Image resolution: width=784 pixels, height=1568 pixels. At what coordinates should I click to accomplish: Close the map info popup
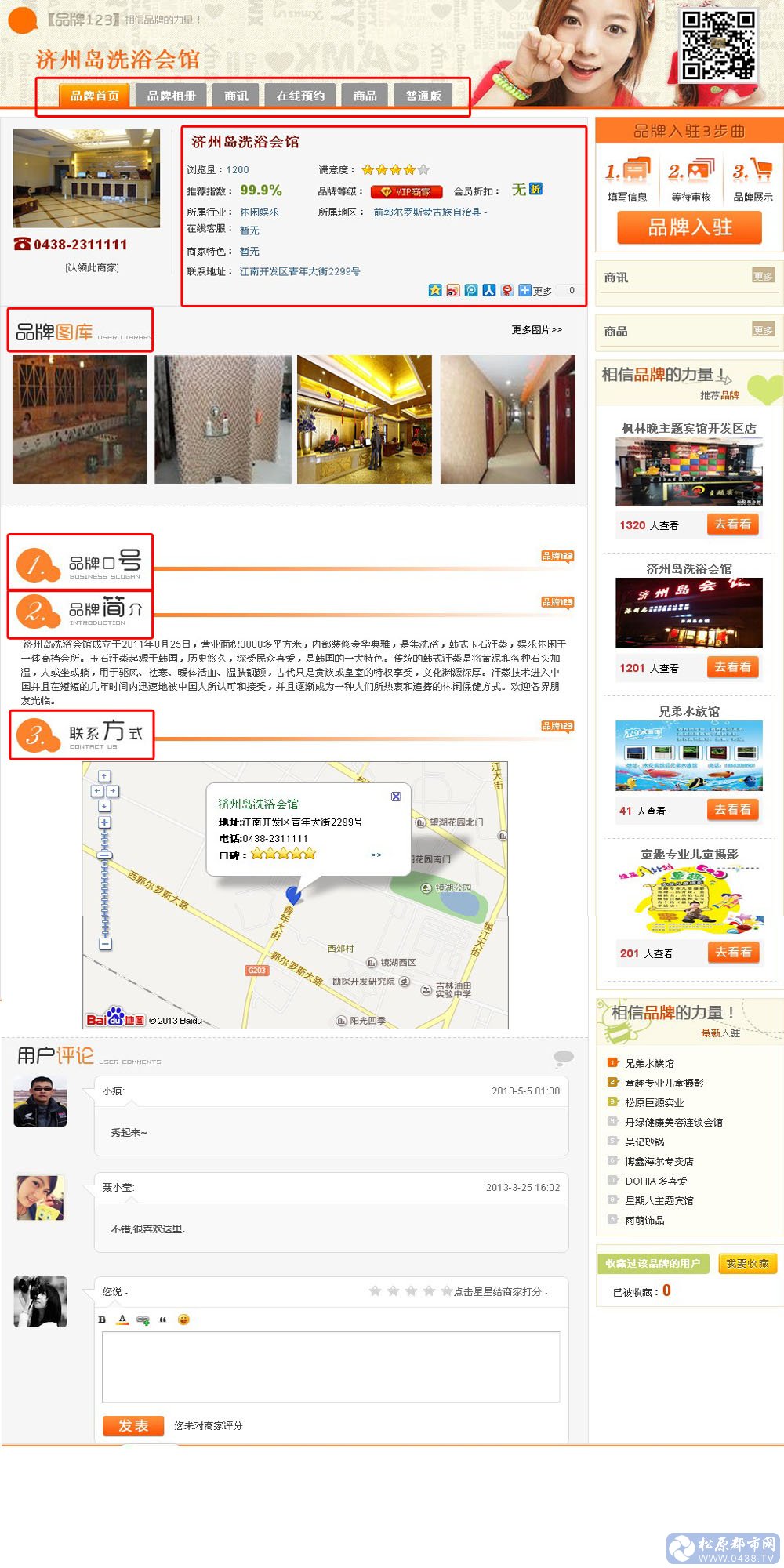coord(396,797)
